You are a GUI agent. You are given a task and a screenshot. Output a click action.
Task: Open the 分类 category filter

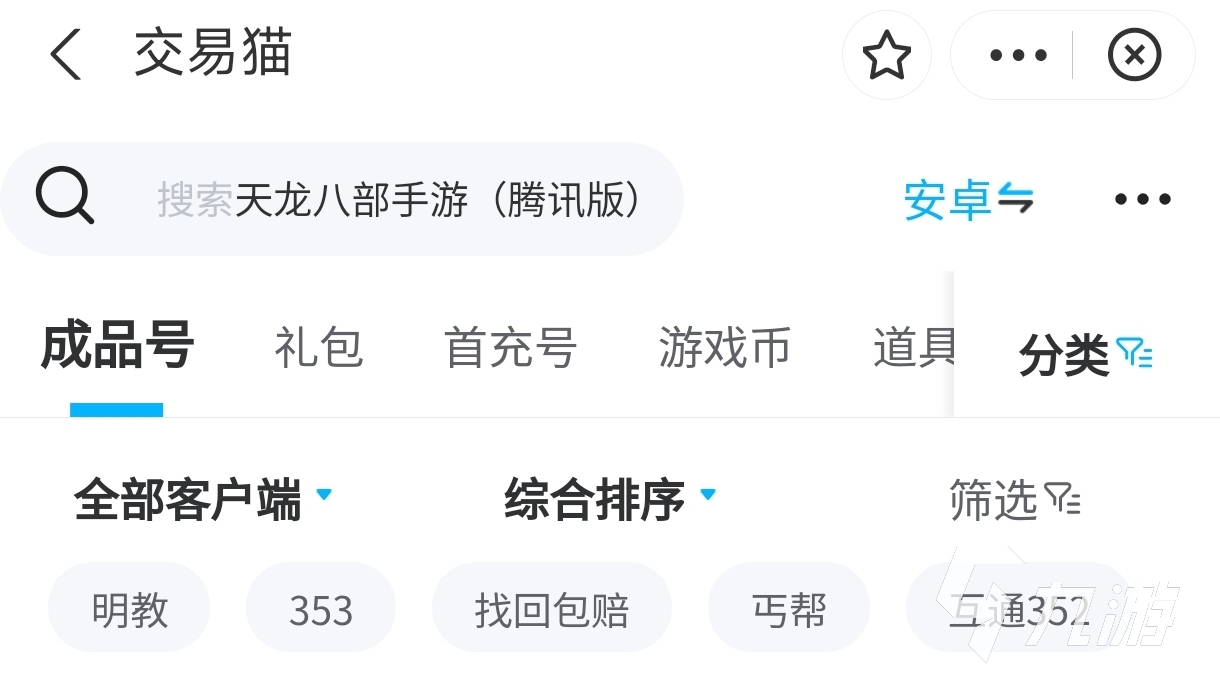(1086, 354)
